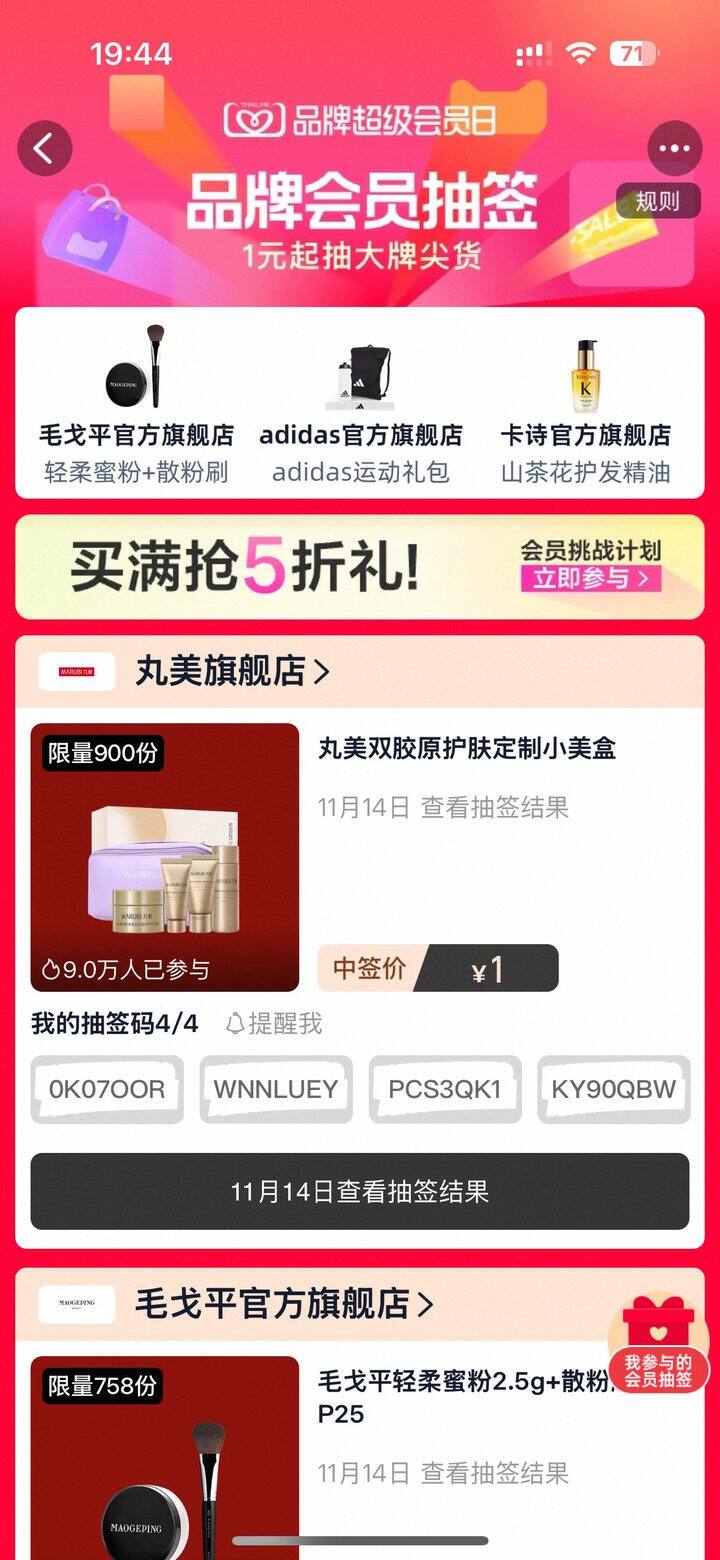The width and height of the screenshot is (720, 1560).
Task: Open the 毛戈平官方旗舰店 powder and brush tile
Action: [137, 404]
